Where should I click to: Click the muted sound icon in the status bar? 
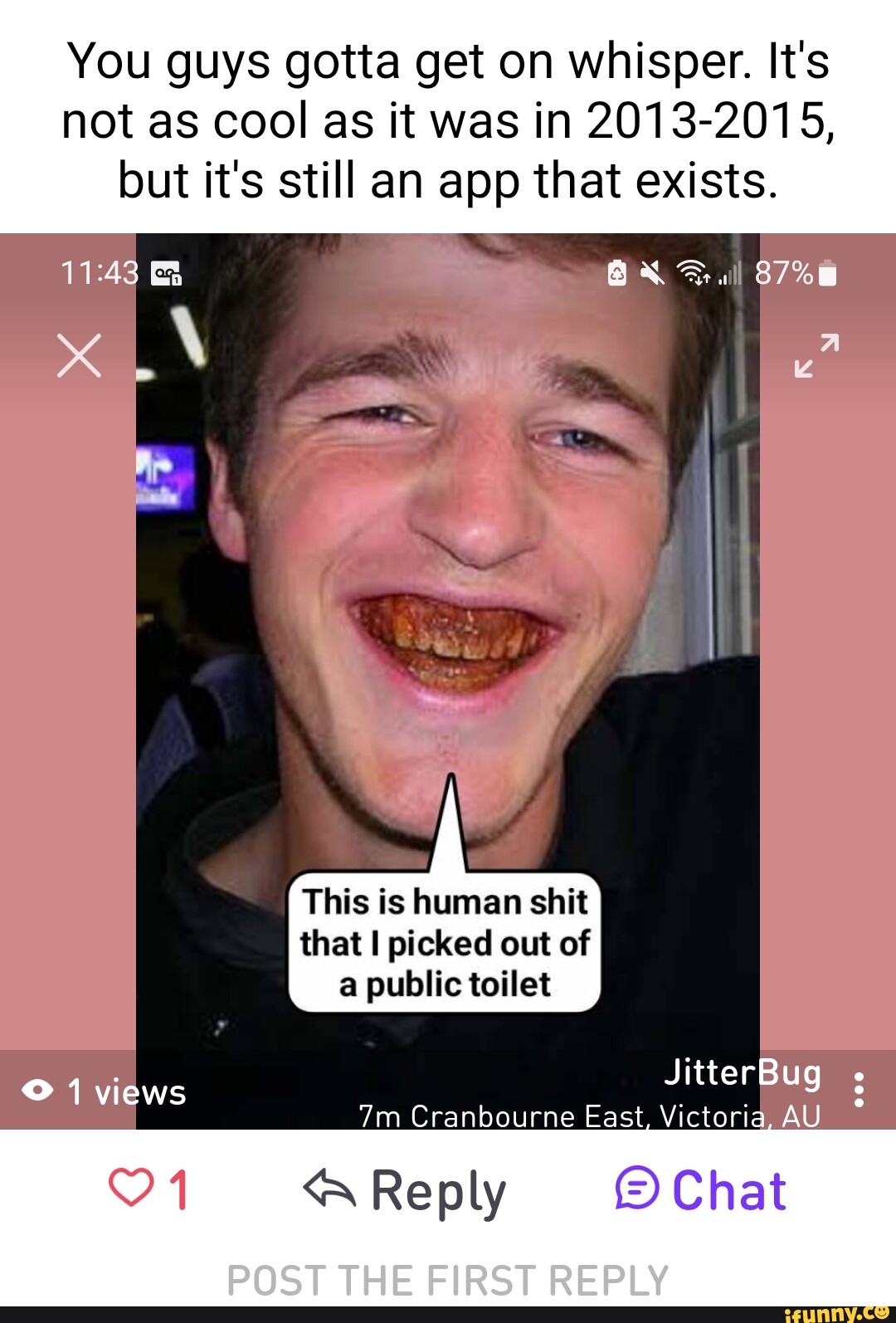coord(655,273)
